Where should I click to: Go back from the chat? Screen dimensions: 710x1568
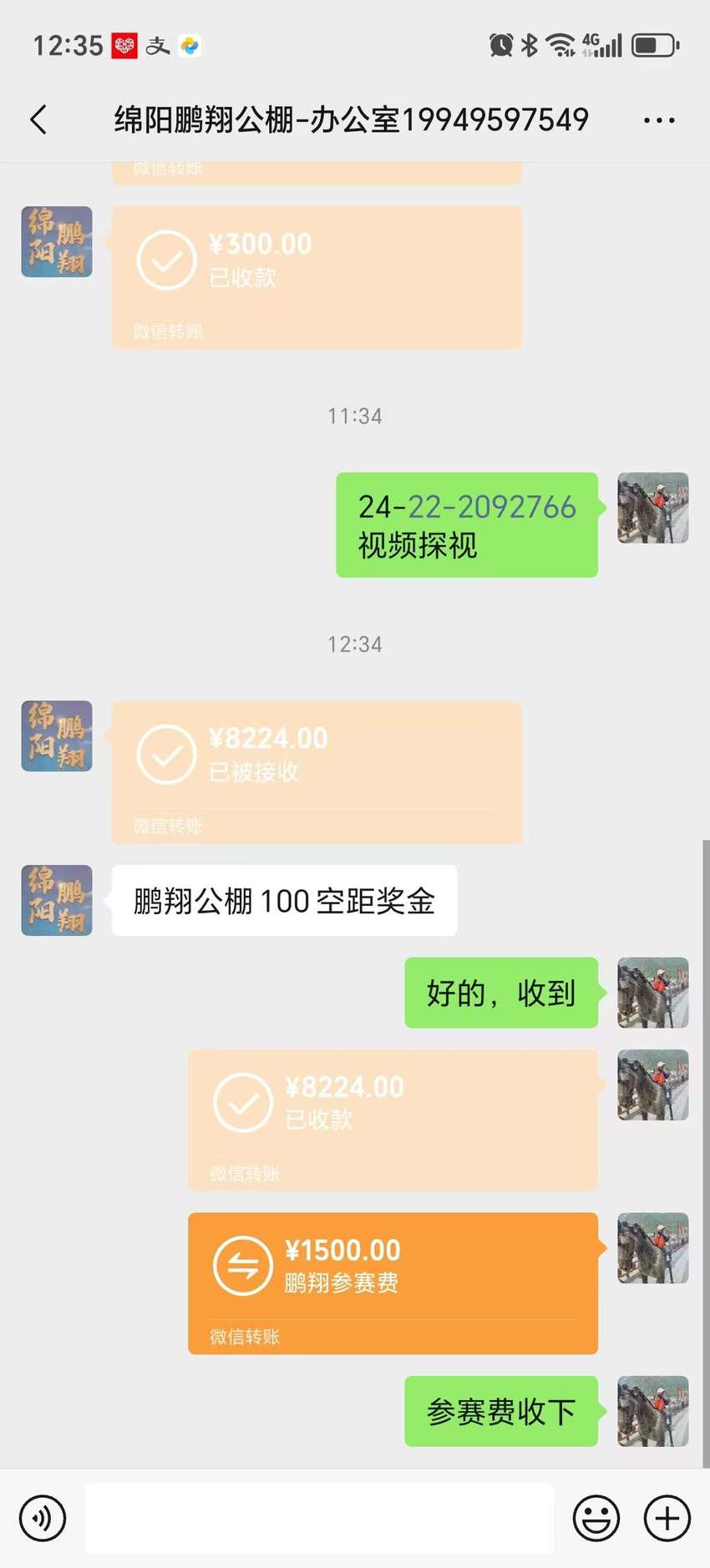click(38, 120)
